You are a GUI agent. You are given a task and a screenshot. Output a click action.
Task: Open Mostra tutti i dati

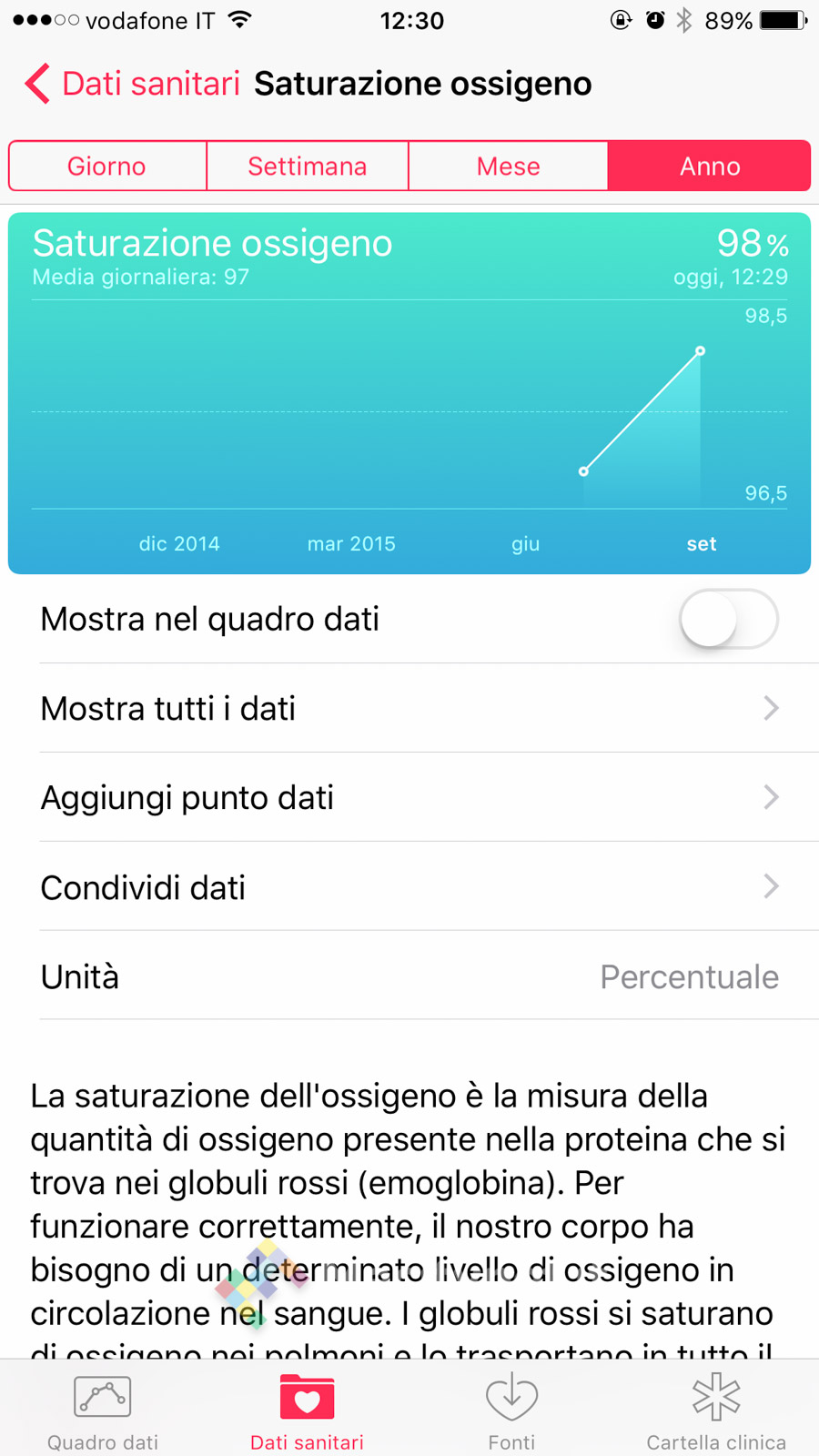click(x=409, y=708)
